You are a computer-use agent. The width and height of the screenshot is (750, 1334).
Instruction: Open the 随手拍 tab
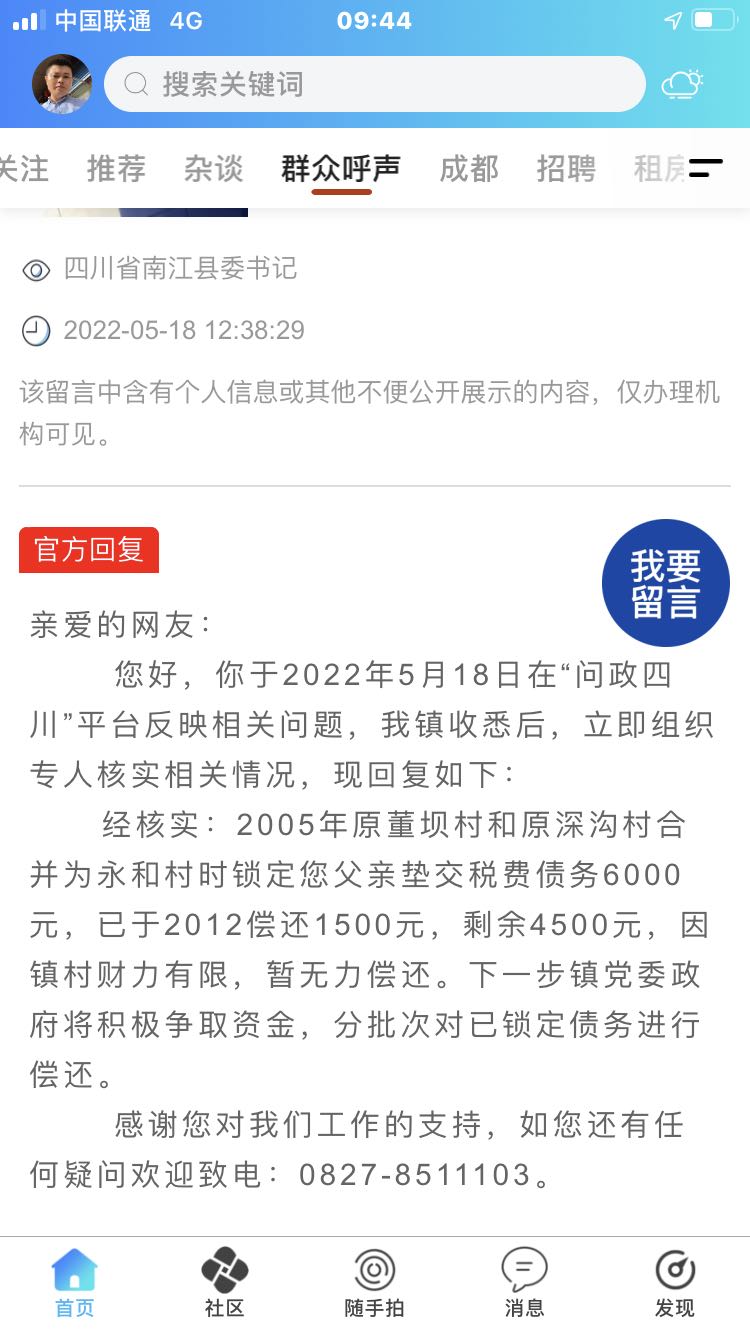click(x=374, y=1283)
